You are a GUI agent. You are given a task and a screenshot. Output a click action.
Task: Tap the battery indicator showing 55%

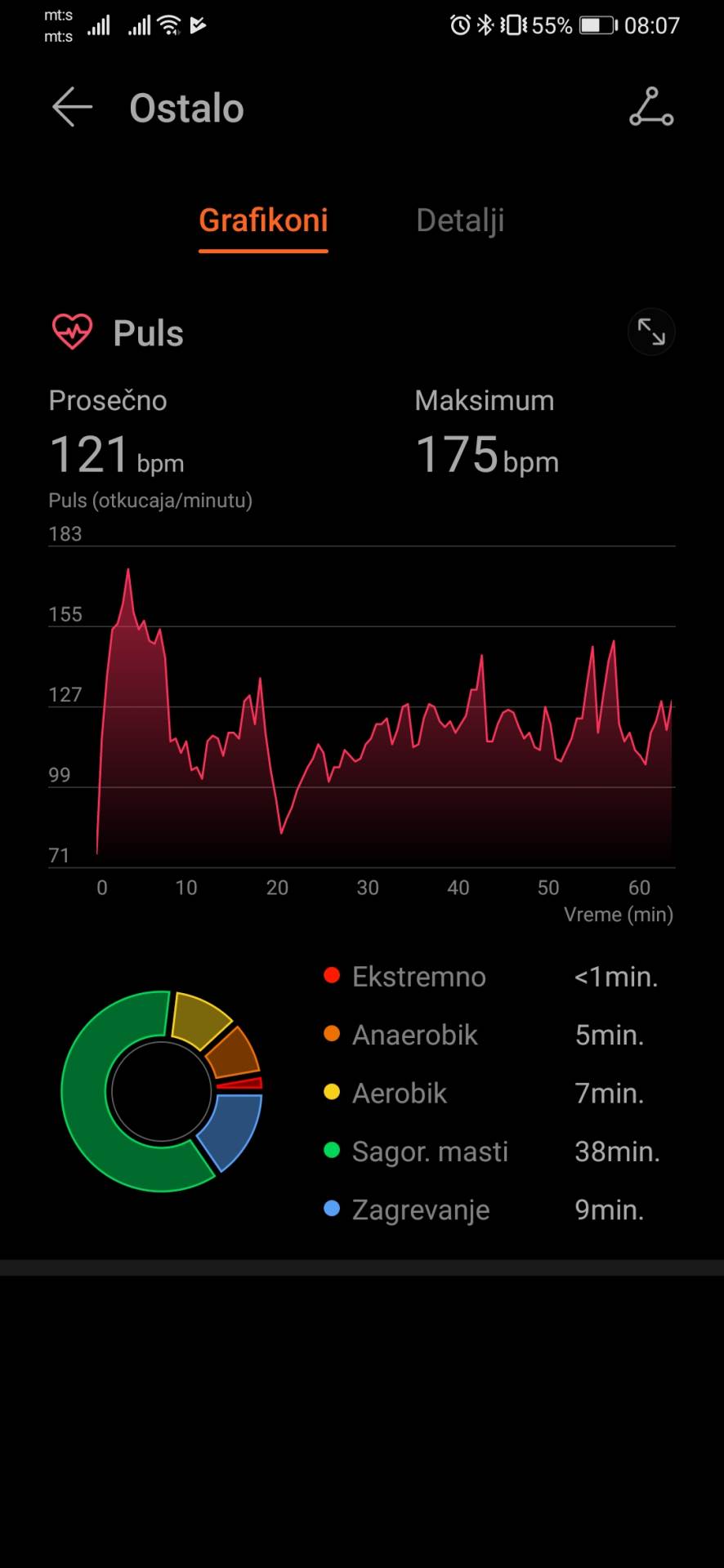[x=594, y=25]
